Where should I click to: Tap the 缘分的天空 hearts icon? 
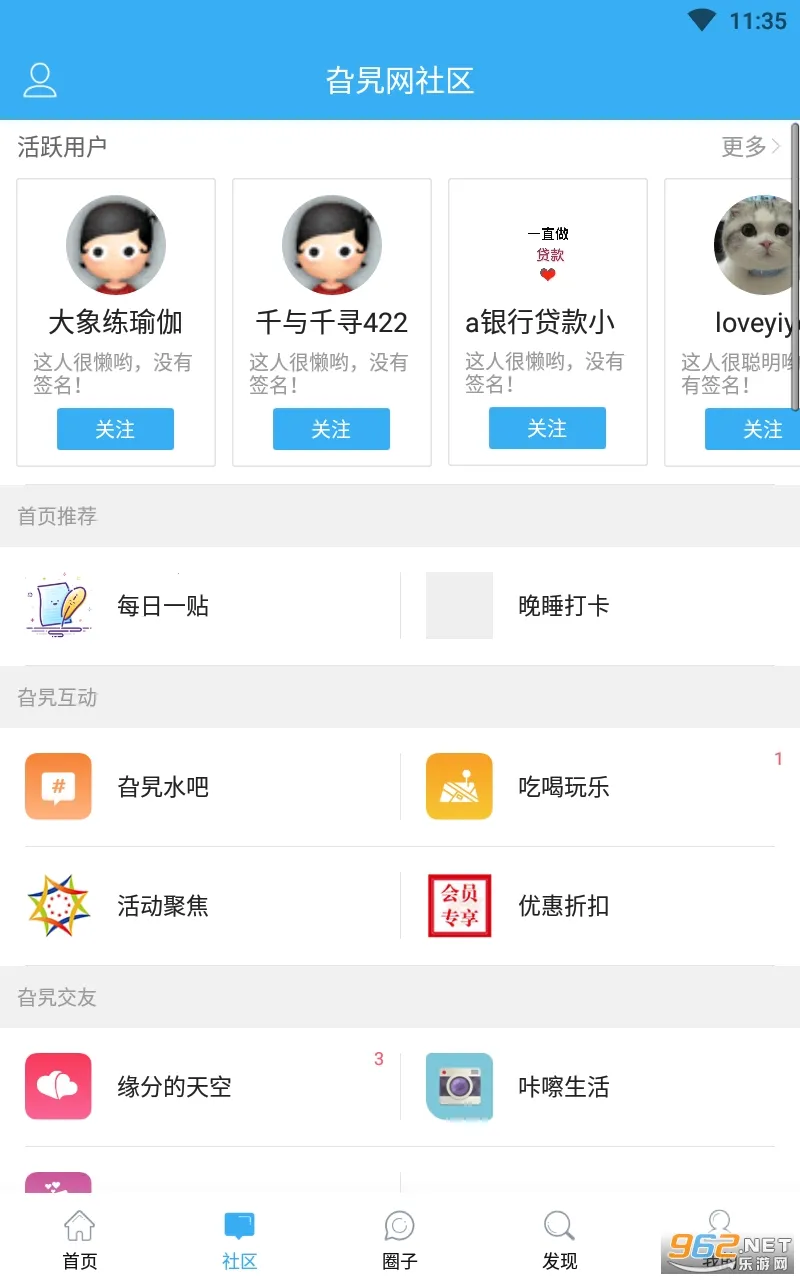pyautogui.click(x=58, y=1086)
